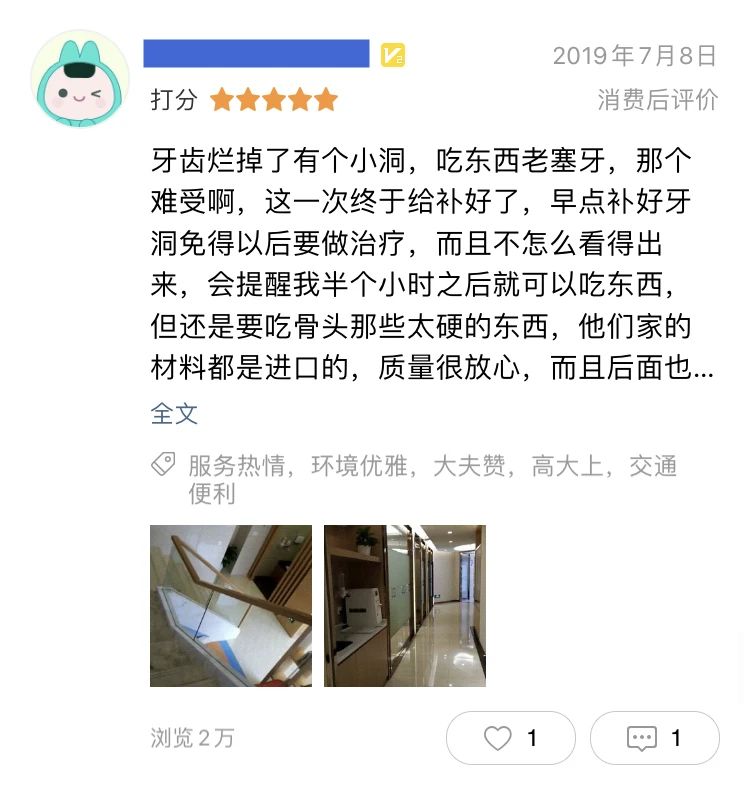Open comments on this review
Viewport: 750px width, 786px height.
point(654,738)
